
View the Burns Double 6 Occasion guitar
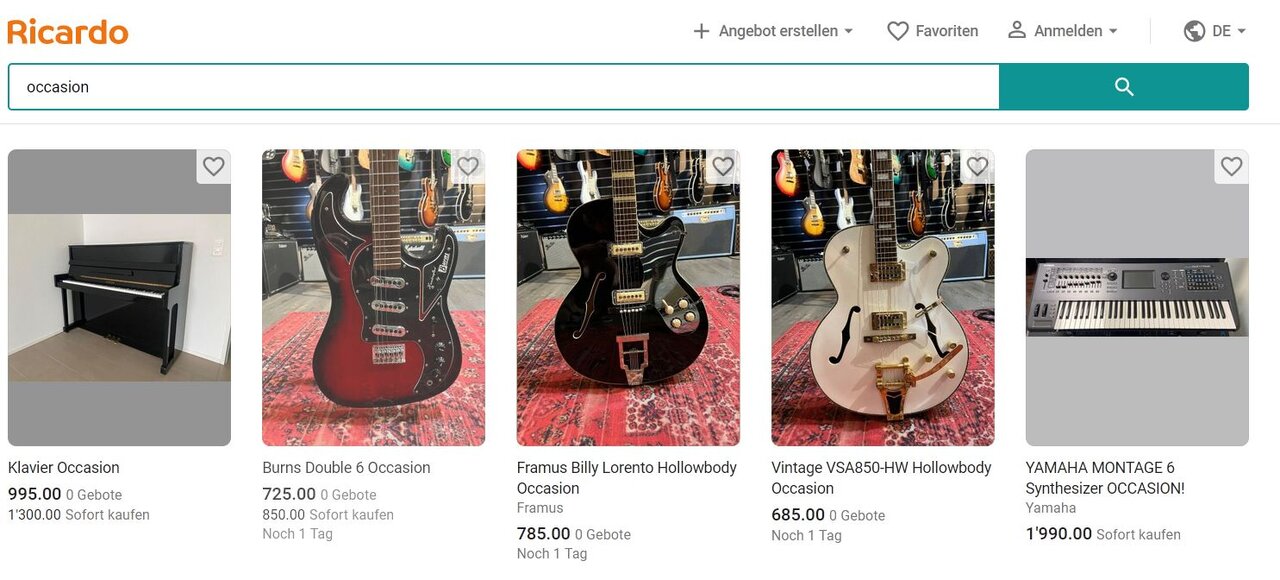pos(373,298)
